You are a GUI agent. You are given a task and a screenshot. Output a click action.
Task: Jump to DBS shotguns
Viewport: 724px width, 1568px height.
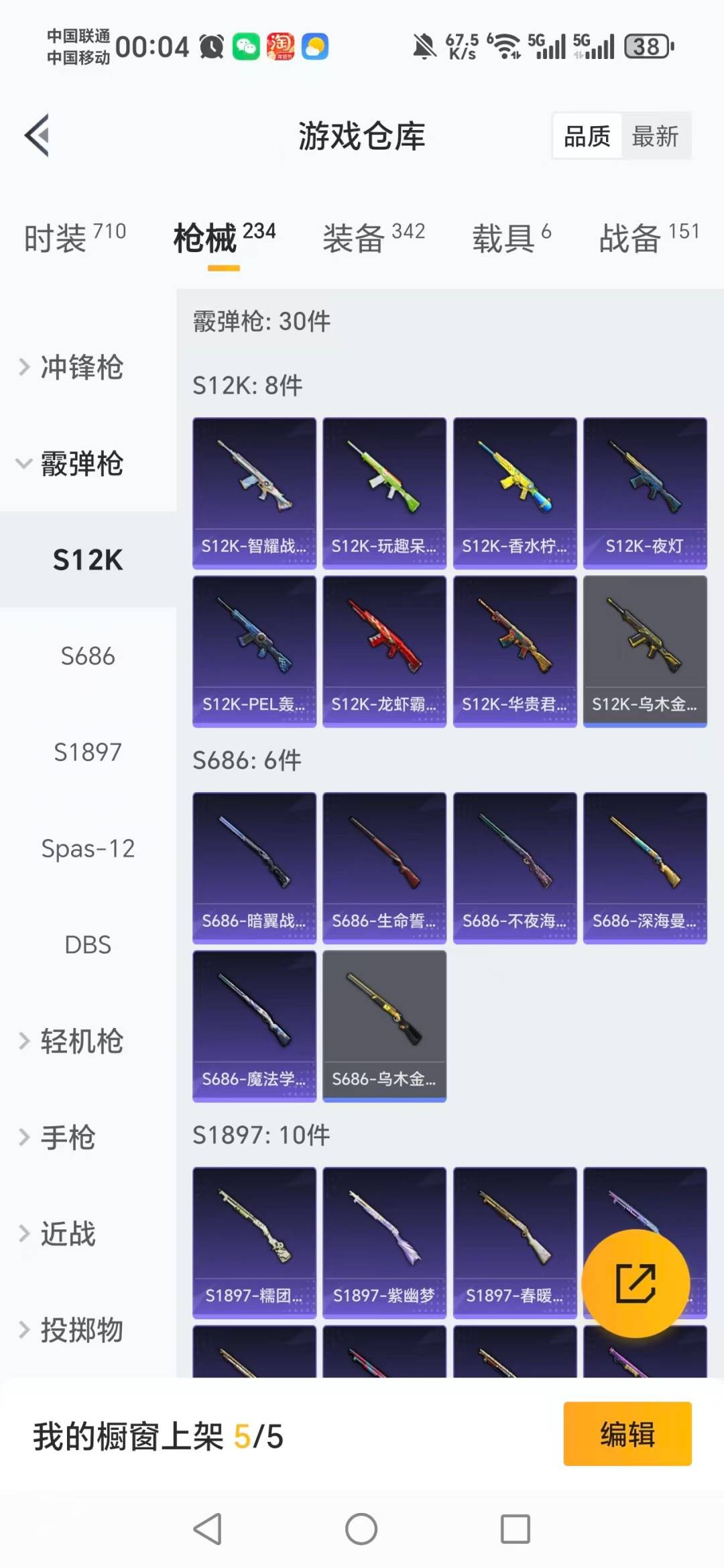pos(88,944)
